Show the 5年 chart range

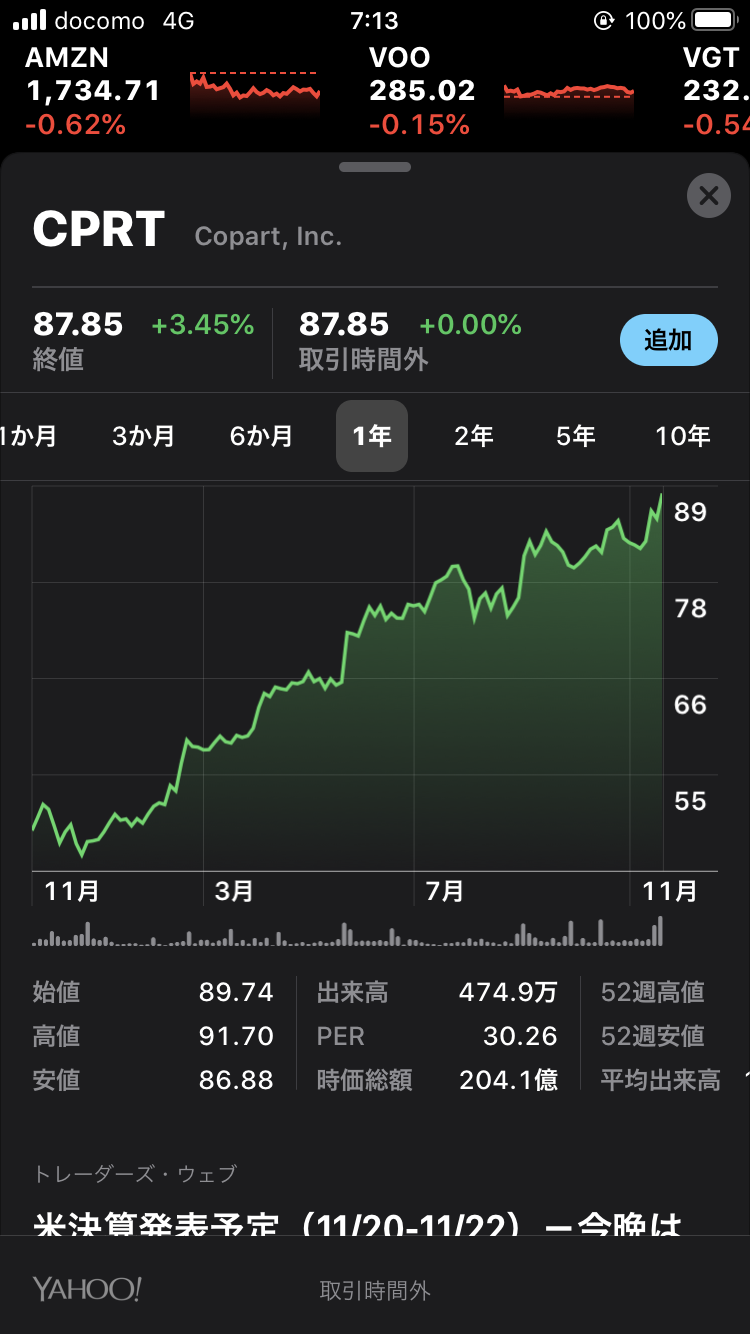pos(576,436)
